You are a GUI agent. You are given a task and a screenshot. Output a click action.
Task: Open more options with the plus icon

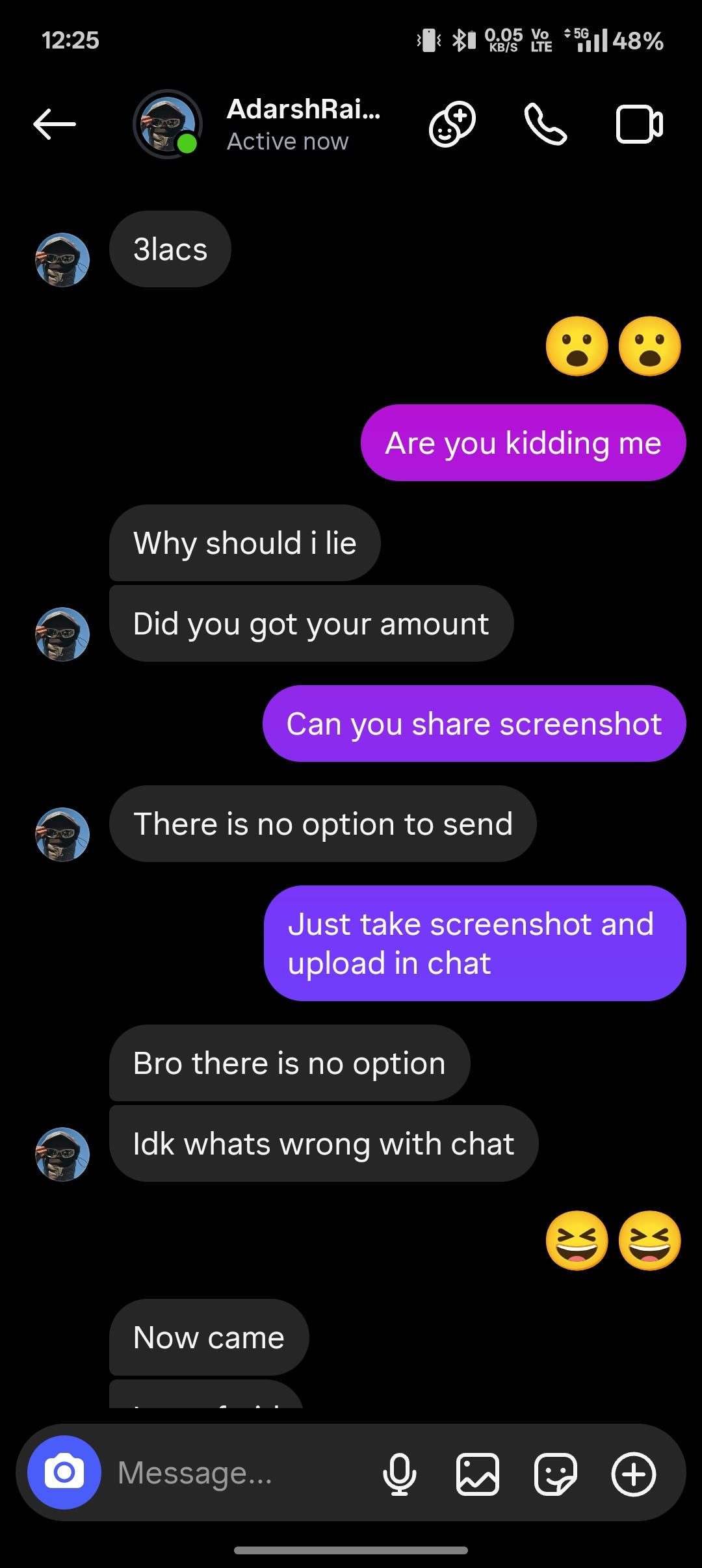tap(634, 1472)
